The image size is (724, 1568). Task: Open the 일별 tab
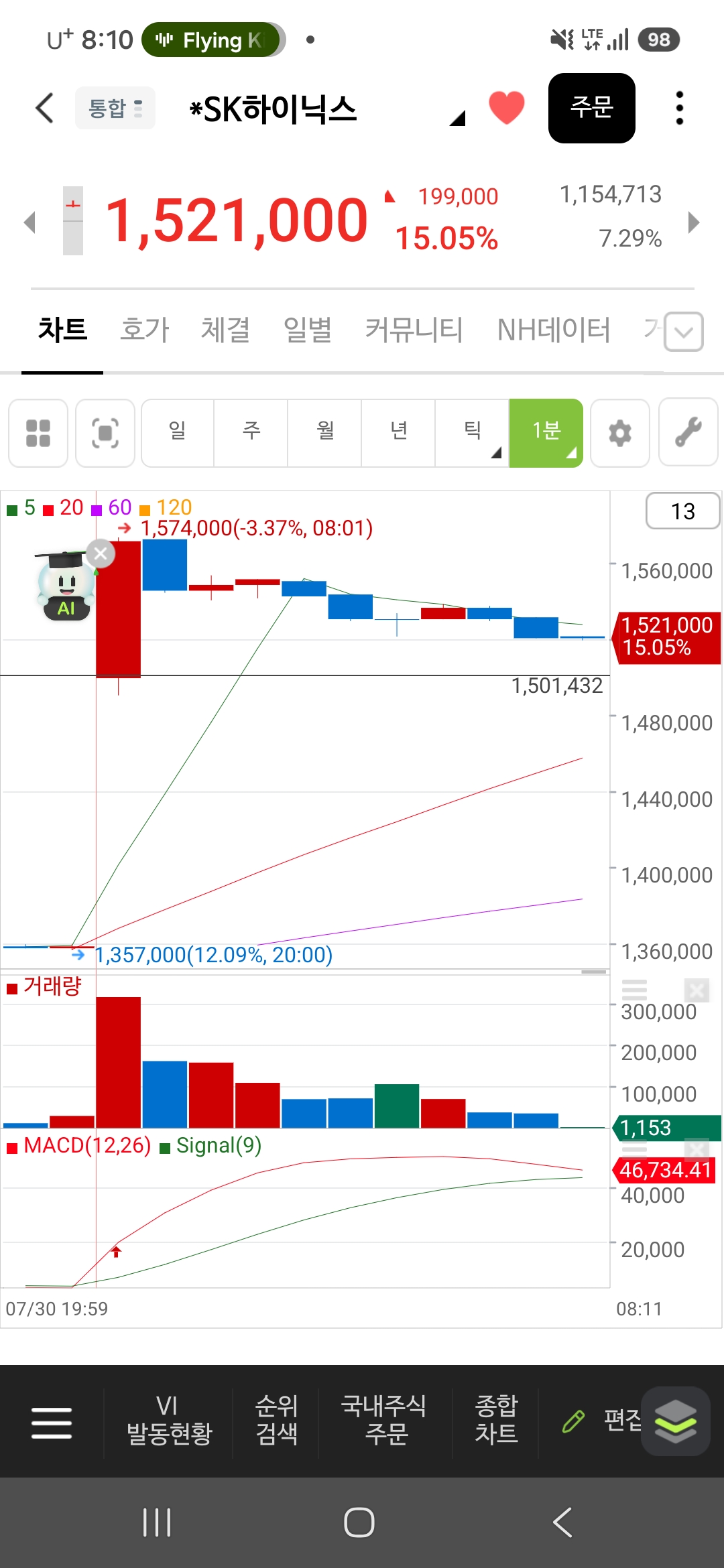click(308, 330)
